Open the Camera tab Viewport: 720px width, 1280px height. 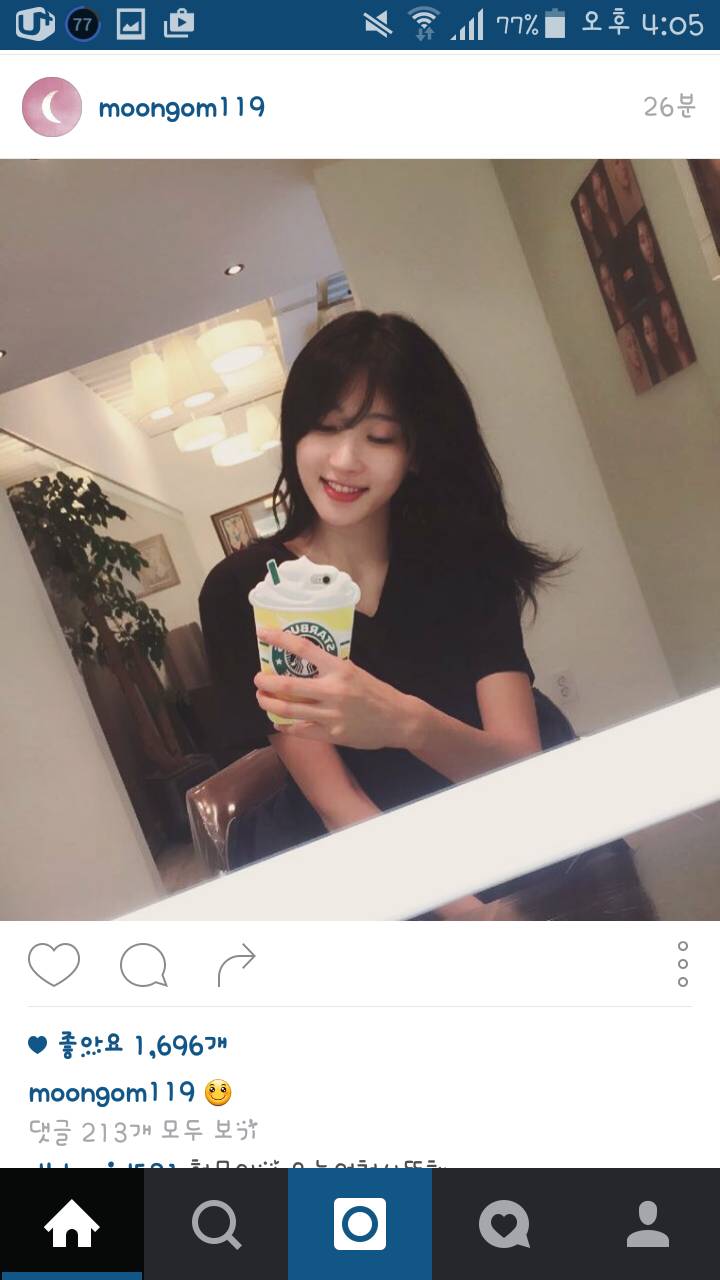(360, 1224)
